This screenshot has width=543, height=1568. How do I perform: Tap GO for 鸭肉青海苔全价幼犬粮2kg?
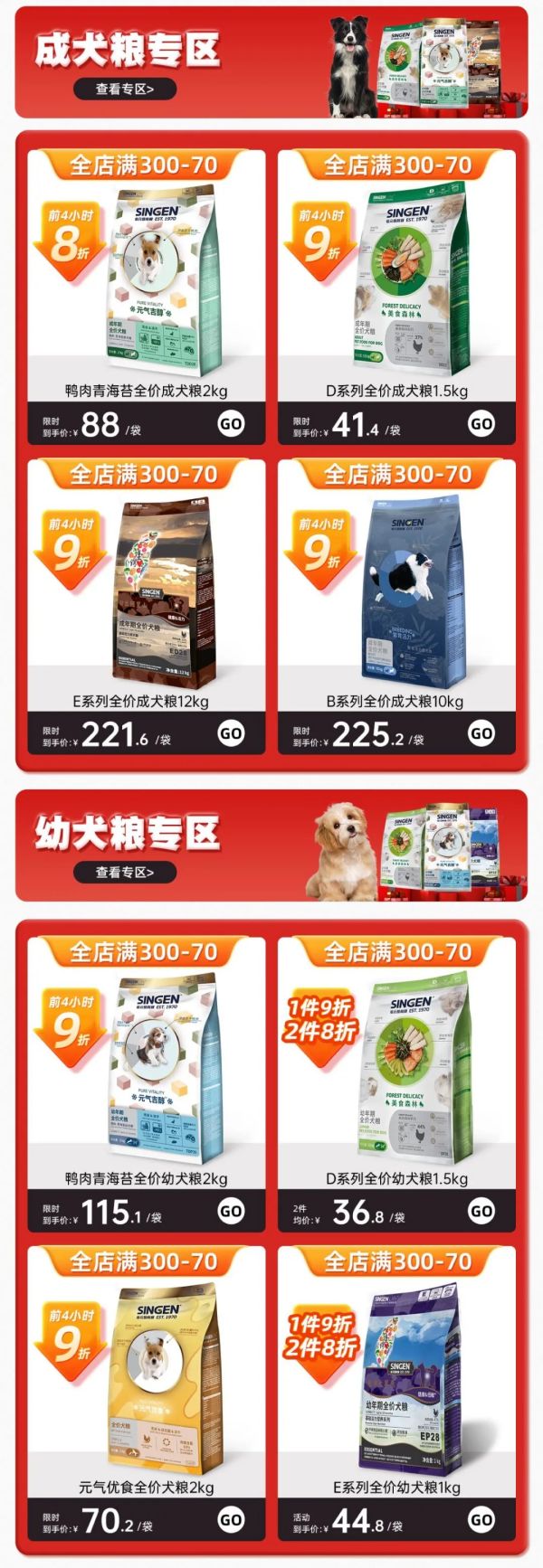[x=231, y=1211]
